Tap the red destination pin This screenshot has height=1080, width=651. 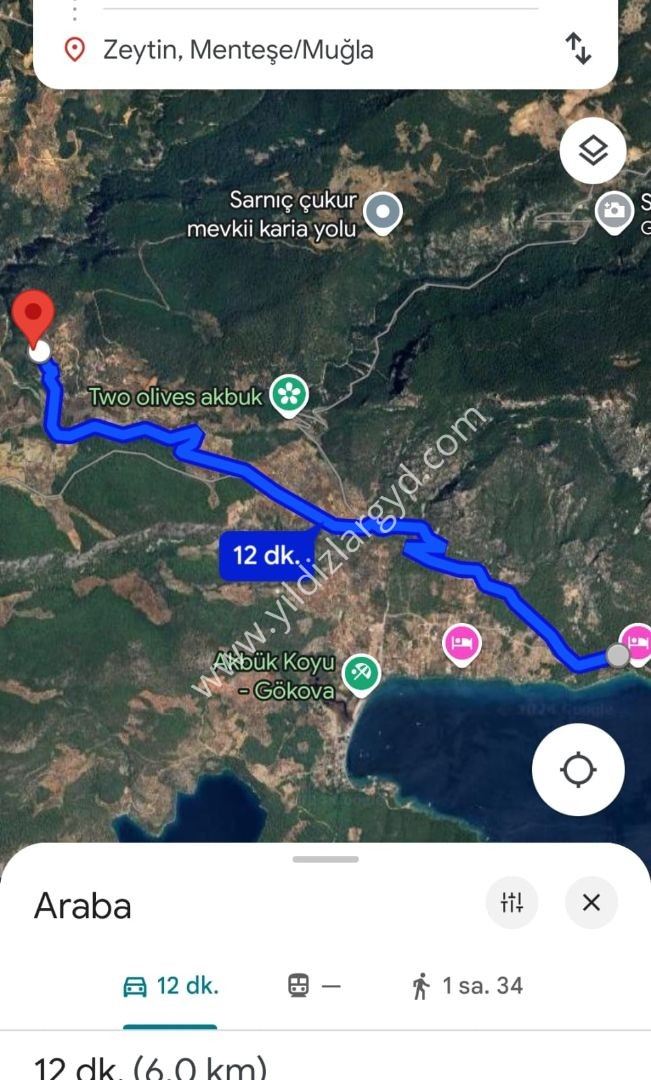(33, 320)
